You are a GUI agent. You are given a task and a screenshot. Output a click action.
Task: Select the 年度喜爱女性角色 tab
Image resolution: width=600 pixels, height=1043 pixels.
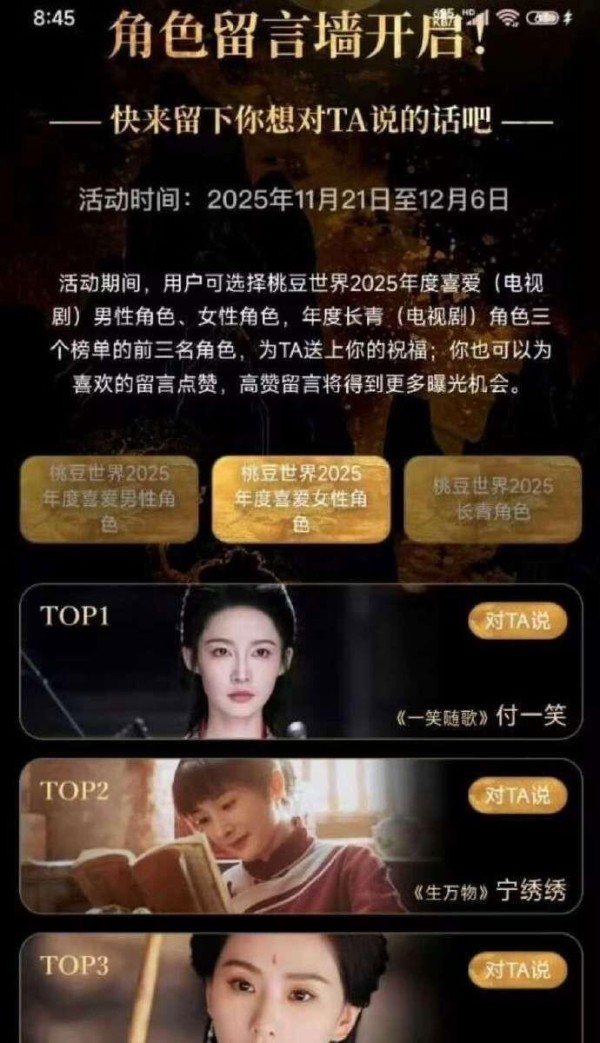pyautogui.click(x=301, y=497)
